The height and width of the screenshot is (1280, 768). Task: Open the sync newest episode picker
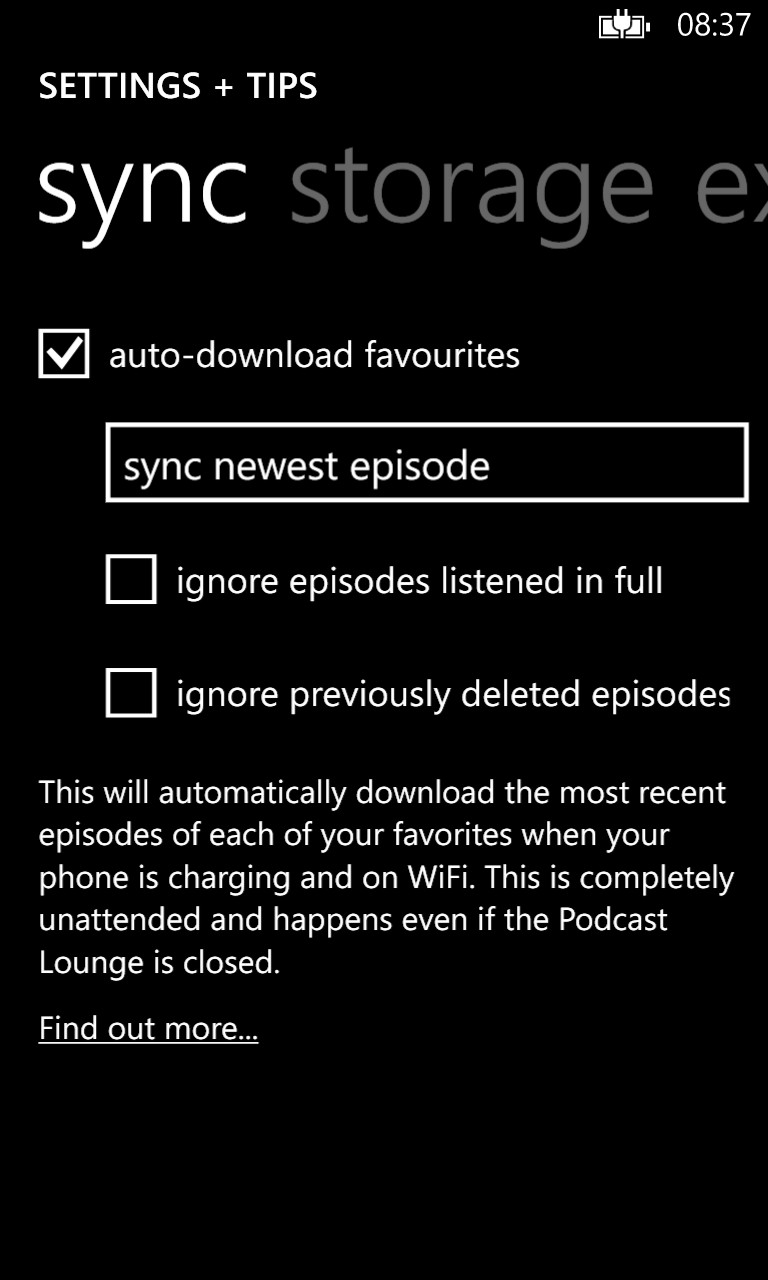pos(427,462)
